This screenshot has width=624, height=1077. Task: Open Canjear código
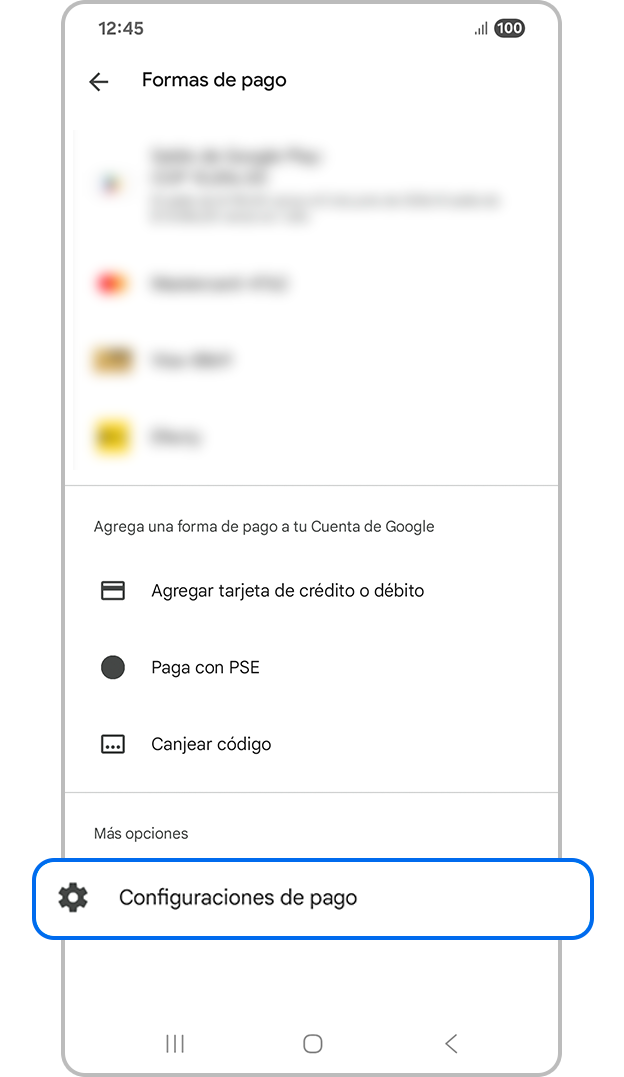[211, 744]
